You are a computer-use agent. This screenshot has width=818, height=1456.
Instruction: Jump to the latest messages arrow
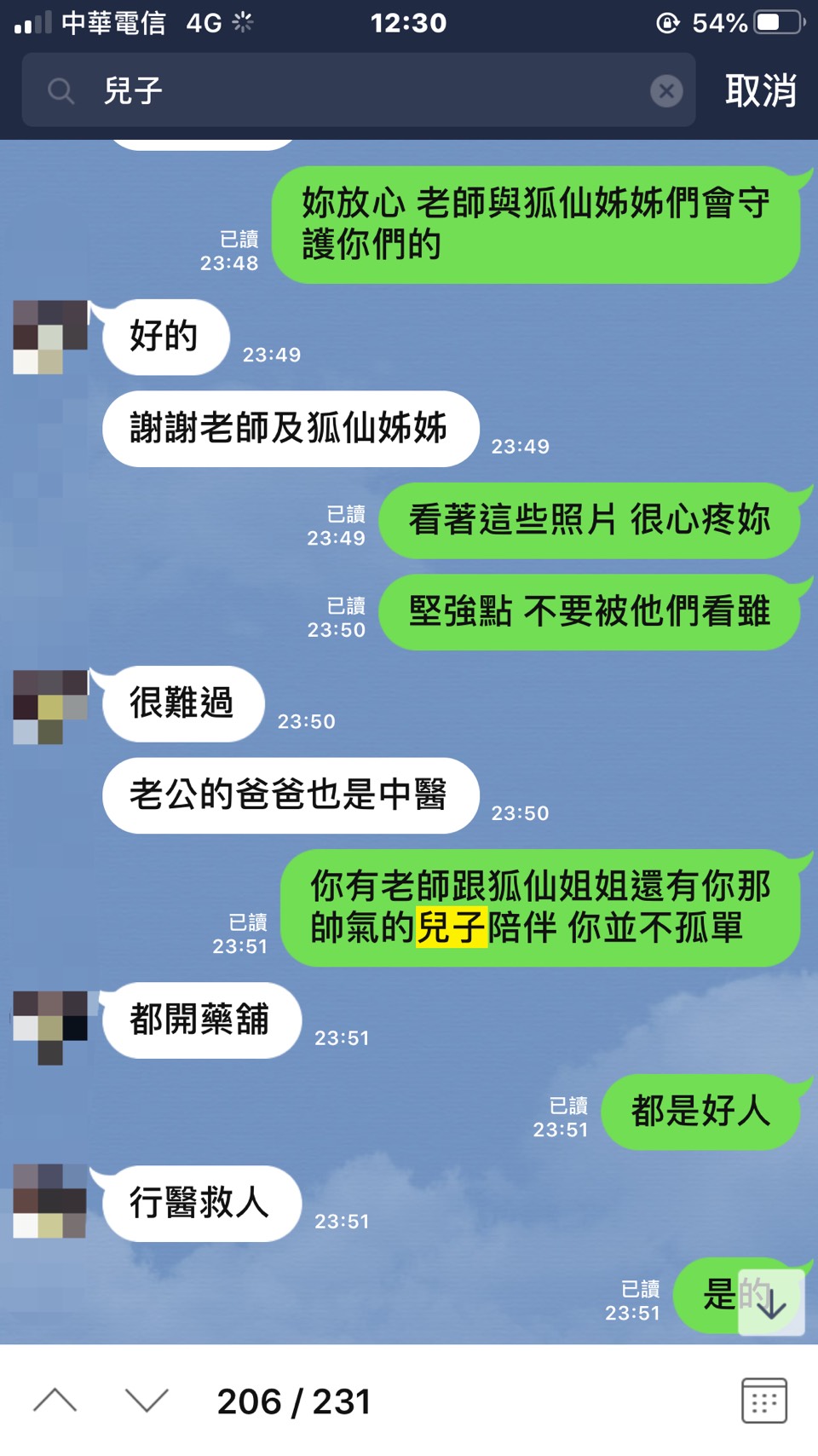(771, 1303)
